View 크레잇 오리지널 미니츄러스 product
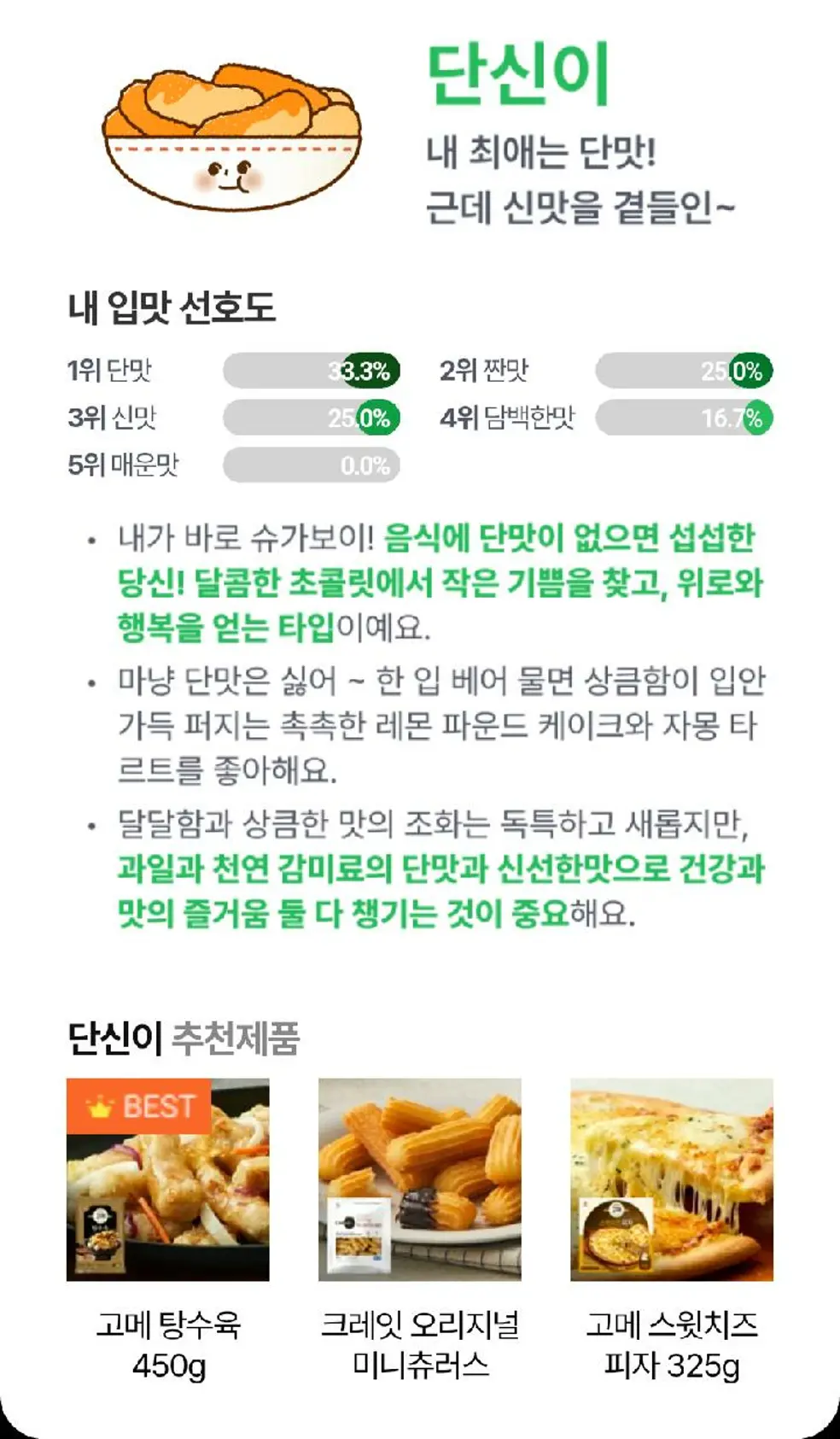This screenshot has width=840, height=1439. tap(420, 1180)
